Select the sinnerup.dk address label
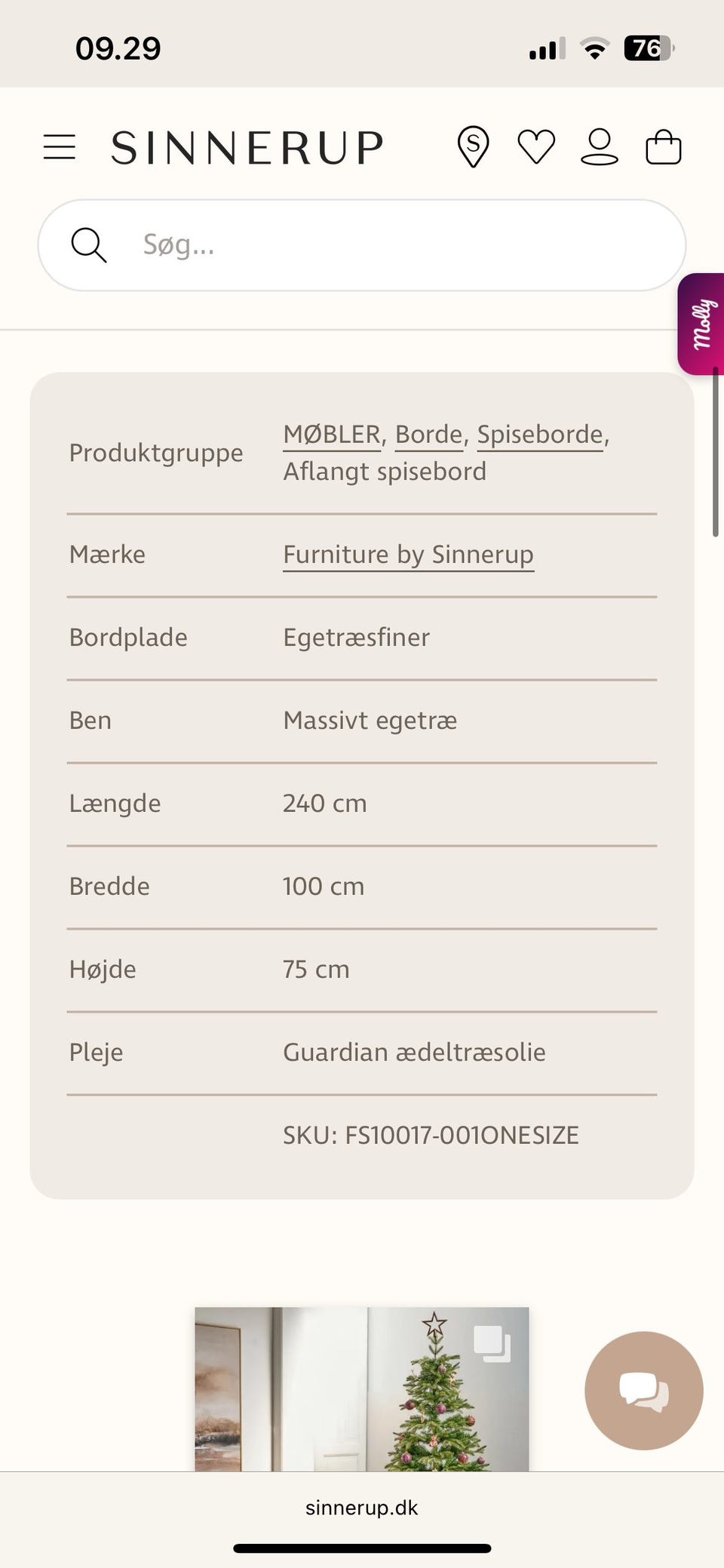The height and width of the screenshot is (1568, 724). pos(362,1508)
